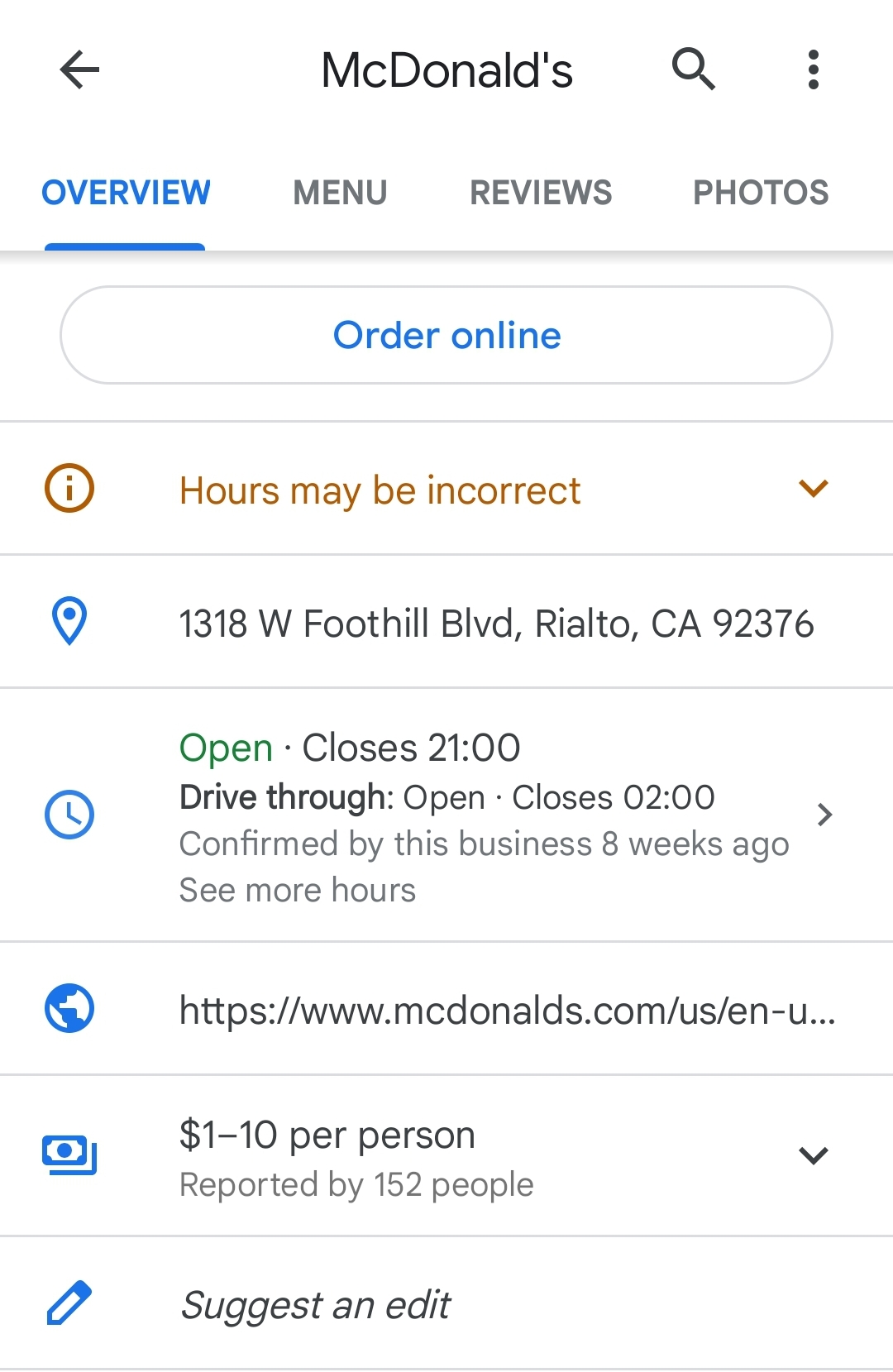The height and width of the screenshot is (1372, 893).
Task: Switch to the Menu tab
Action: 340,193
